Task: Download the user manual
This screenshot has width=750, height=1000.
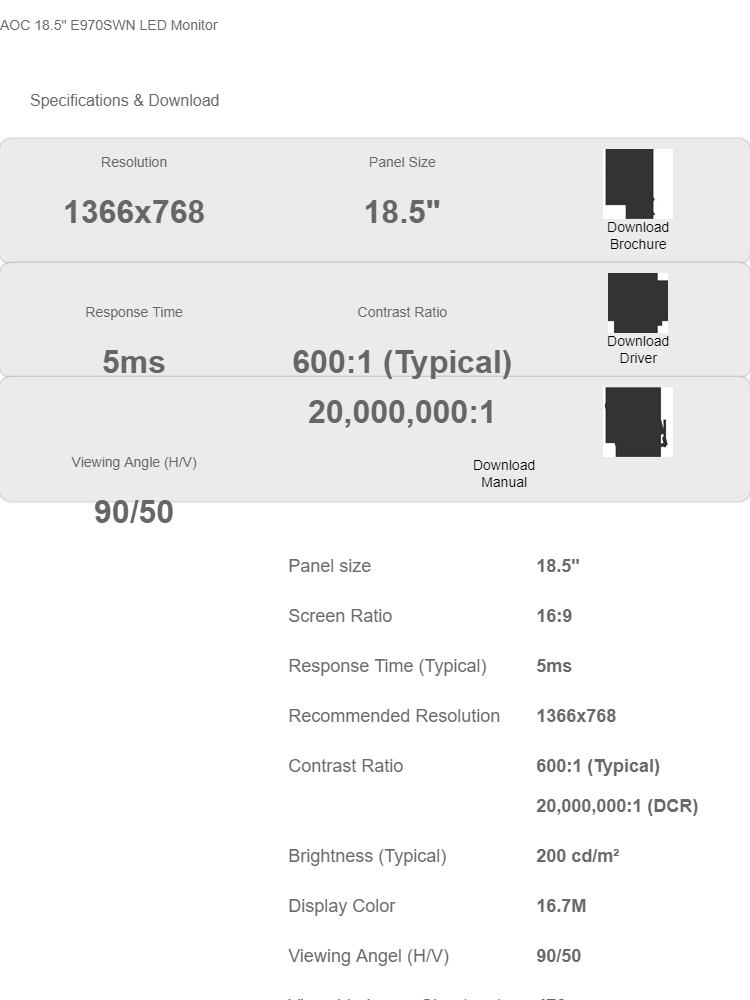Action: click(x=504, y=473)
